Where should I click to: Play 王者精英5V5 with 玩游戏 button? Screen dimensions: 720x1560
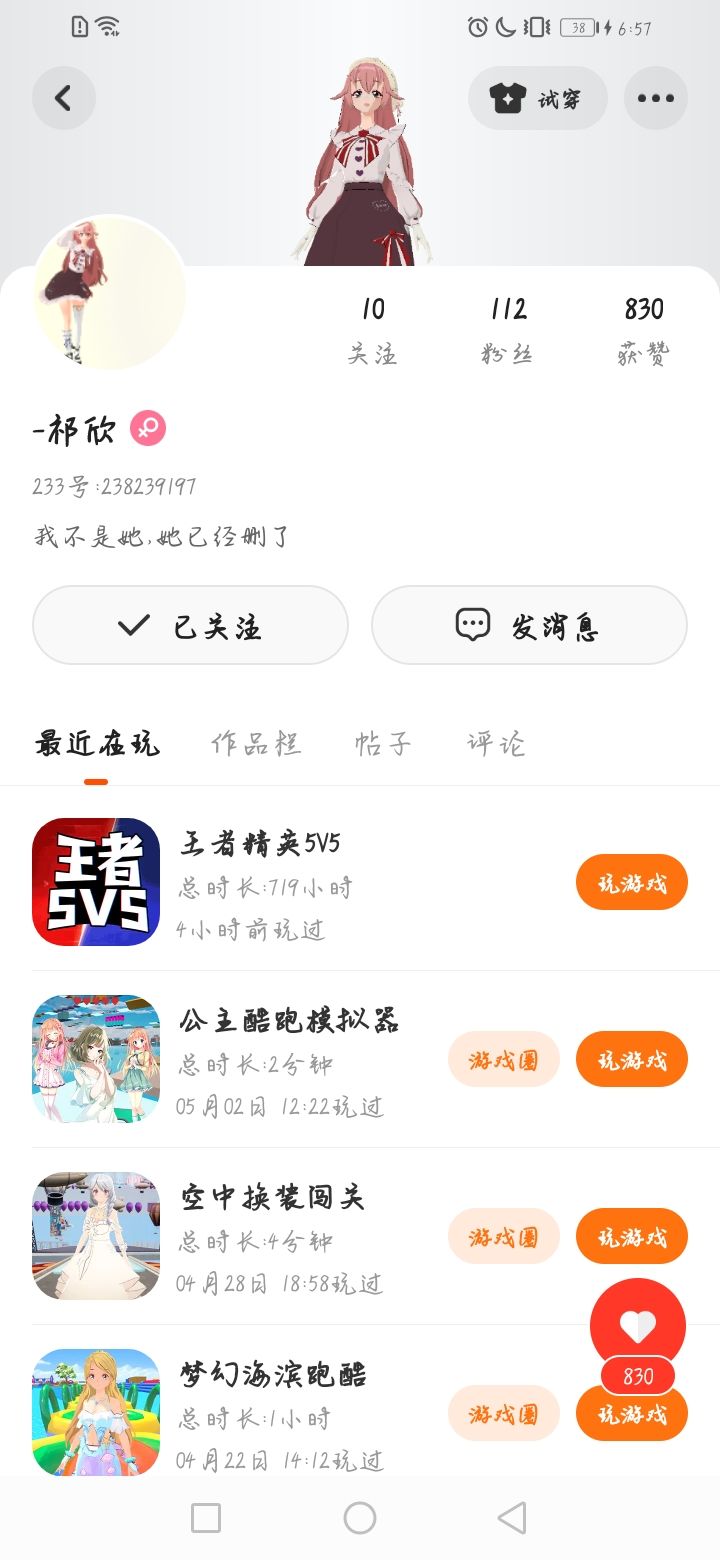(x=631, y=882)
